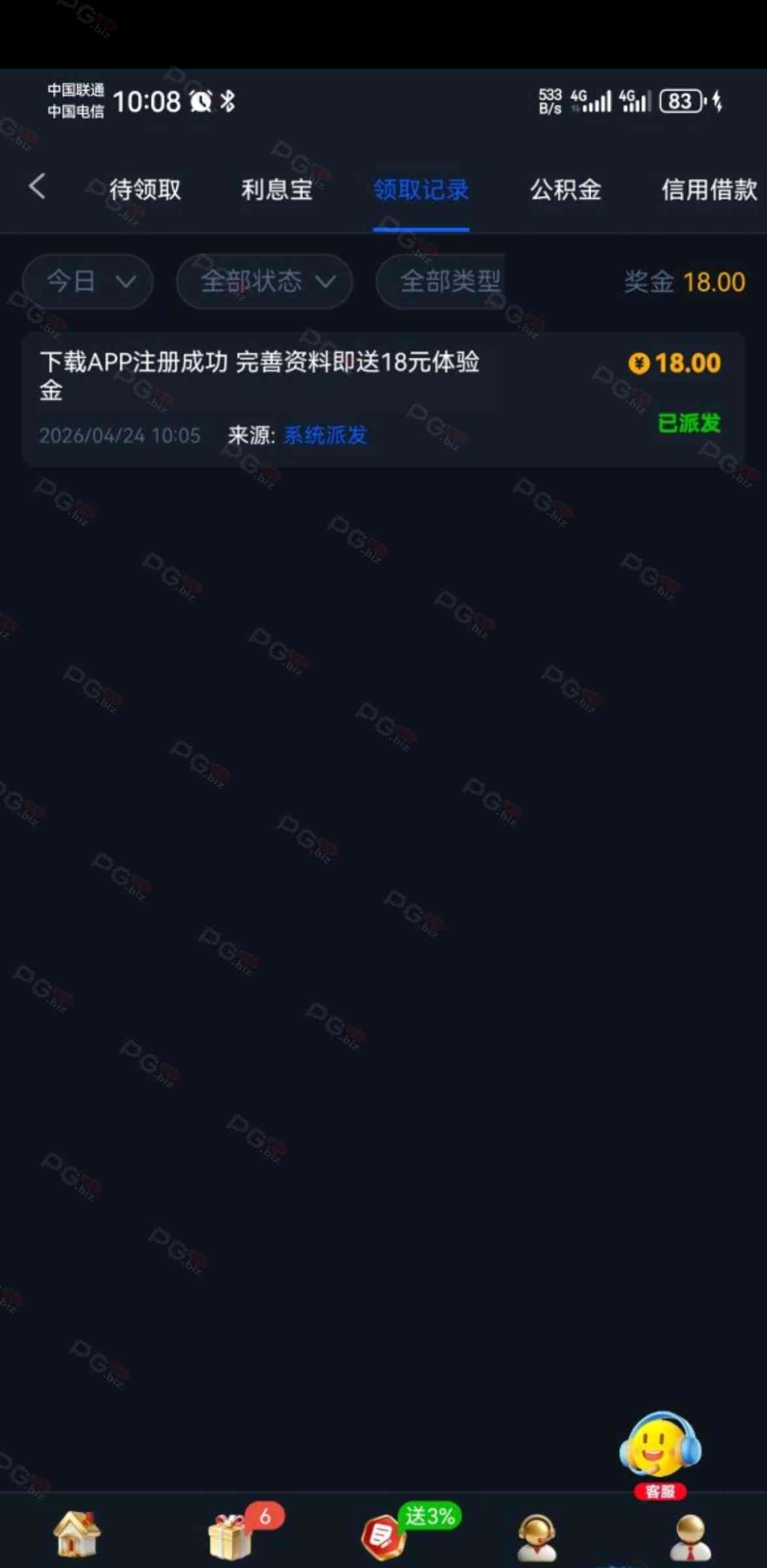This screenshot has width=767, height=1568.
Task: Switch to the 公积金 tab
Action: coord(565,190)
